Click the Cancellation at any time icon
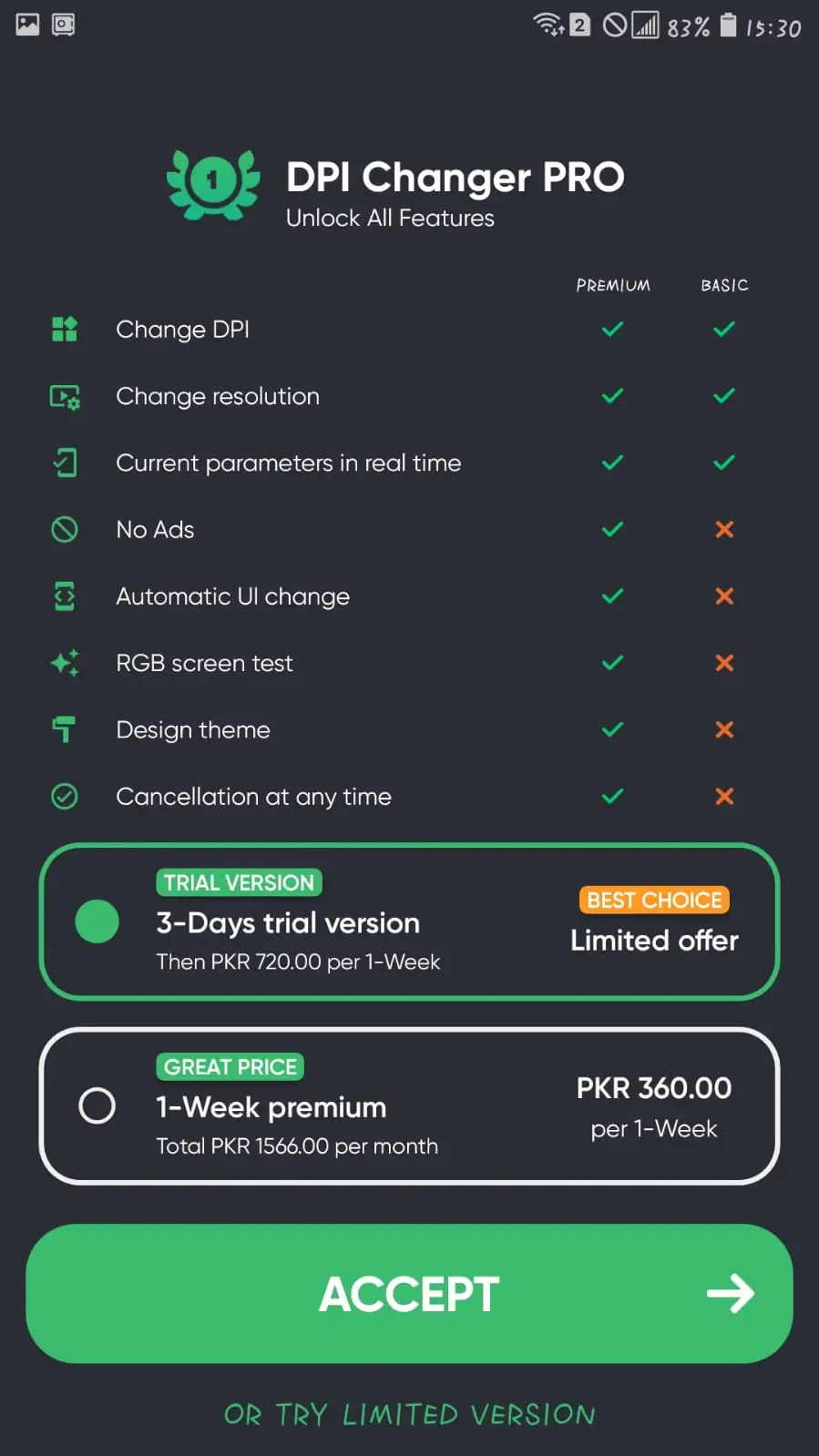The height and width of the screenshot is (1456, 819). (64, 796)
